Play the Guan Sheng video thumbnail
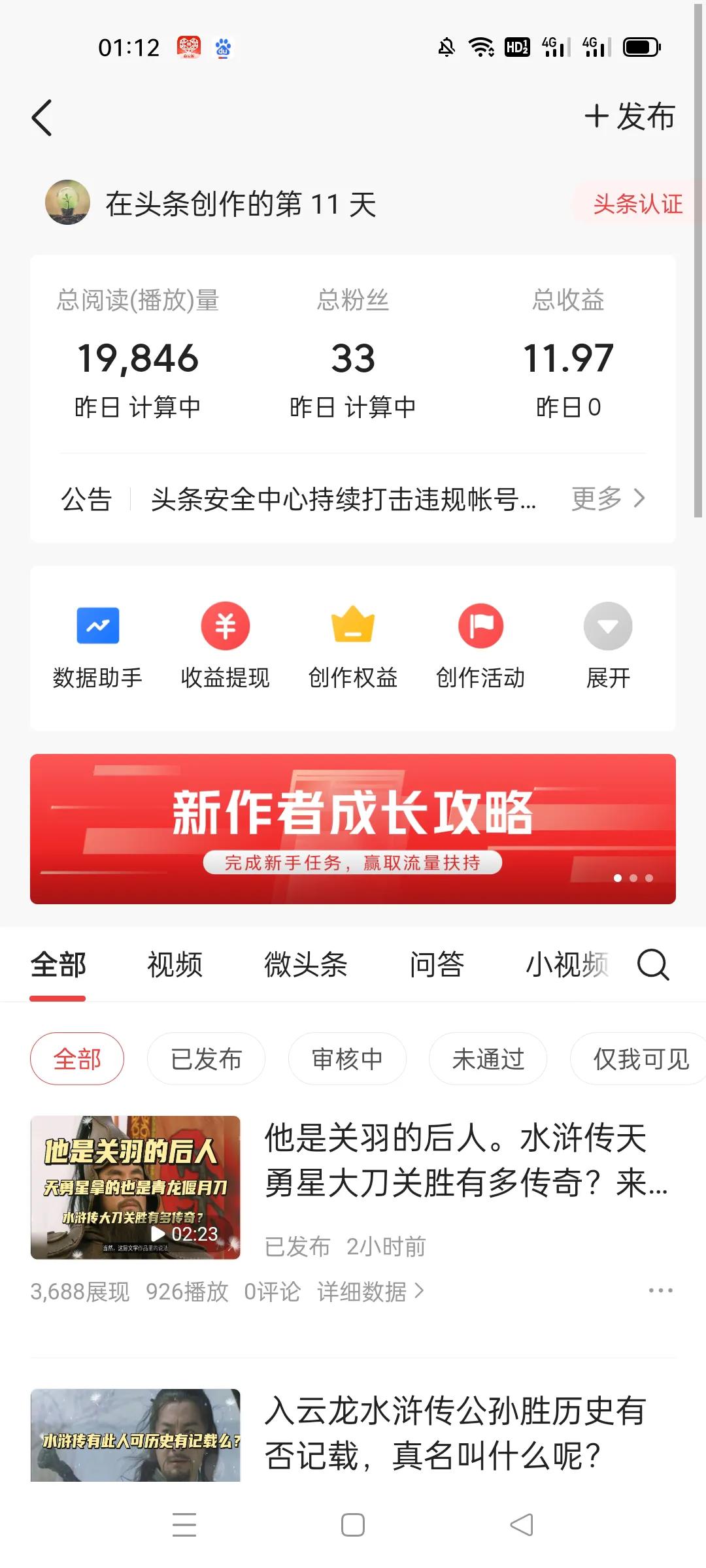Image resolution: width=706 pixels, height=1568 pixels. pyautogui.click(x=135, y=1201)
